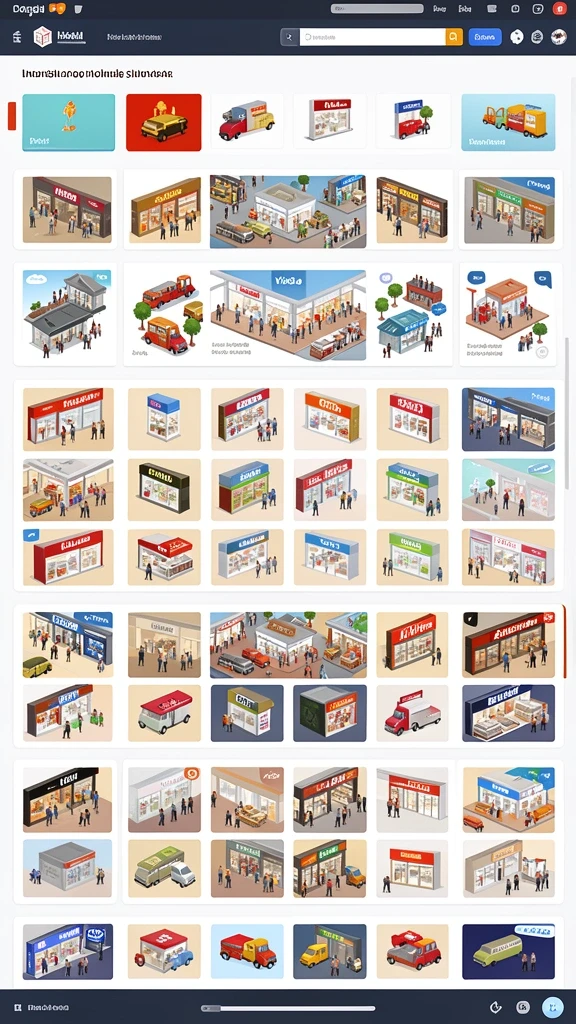Open the light-blue tile with the red and yellow truck

click(247, 951)
